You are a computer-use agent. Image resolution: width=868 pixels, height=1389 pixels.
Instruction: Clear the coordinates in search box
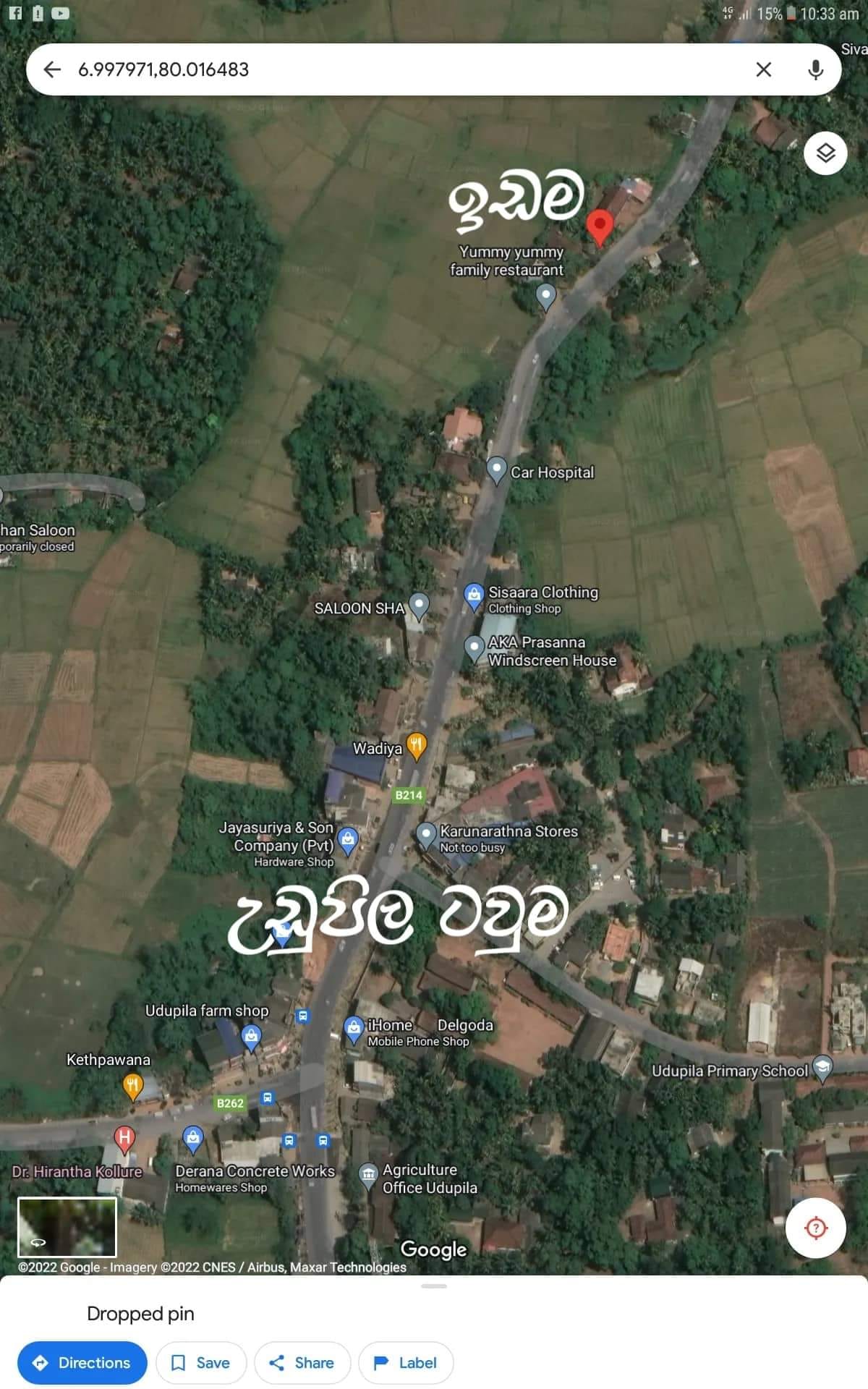763,69
